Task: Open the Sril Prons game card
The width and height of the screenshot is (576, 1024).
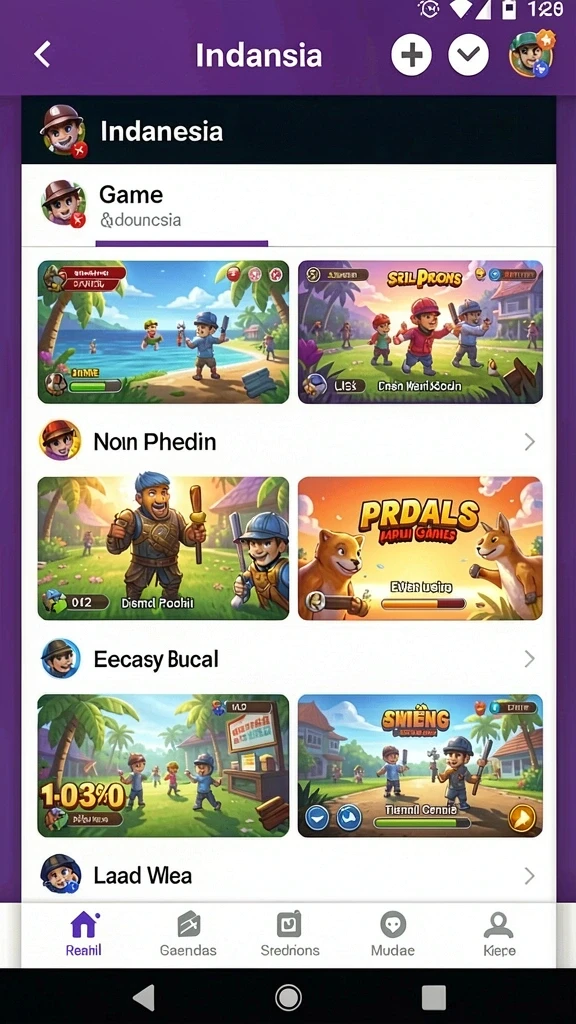Action: click(x=420, y=332)
